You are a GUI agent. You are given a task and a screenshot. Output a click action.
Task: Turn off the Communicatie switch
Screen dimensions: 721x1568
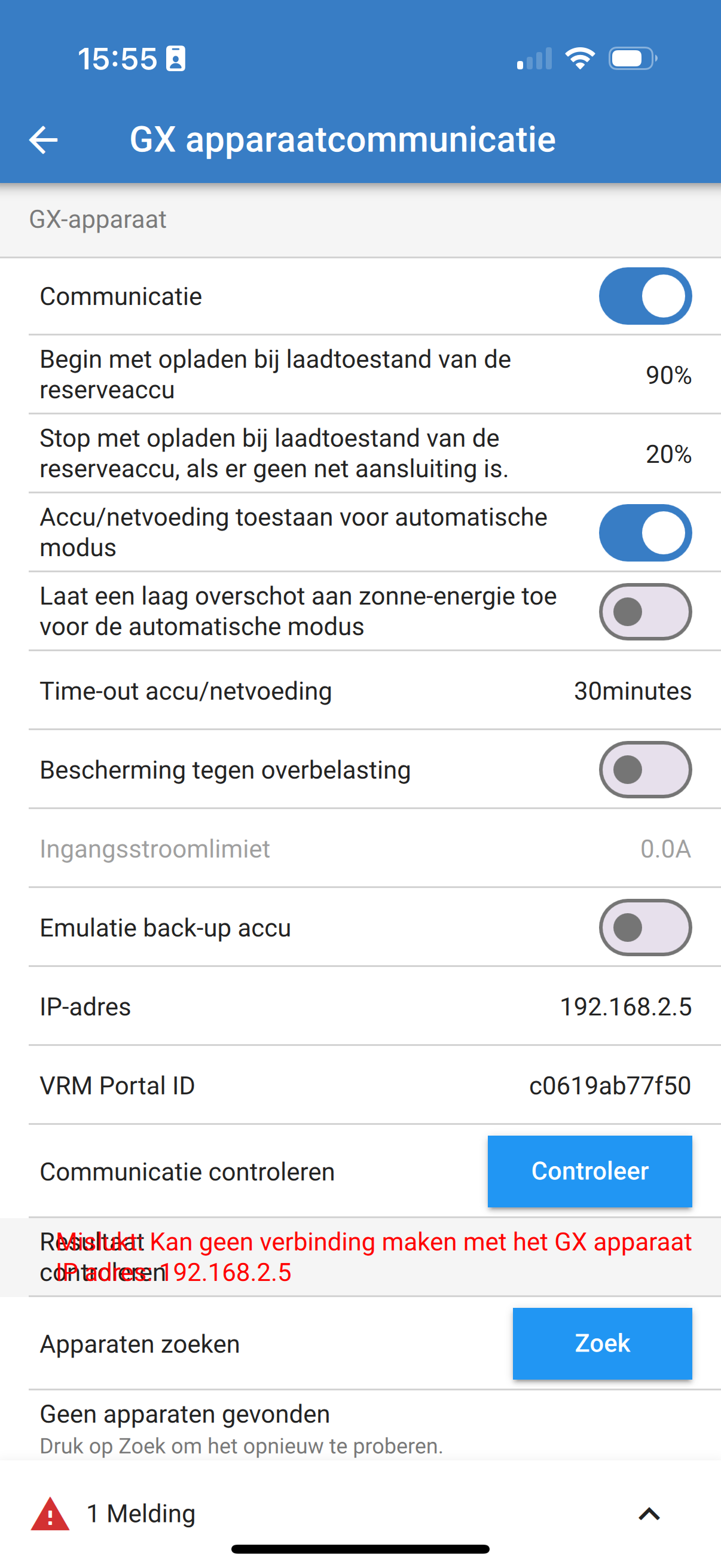coord(645,296)
